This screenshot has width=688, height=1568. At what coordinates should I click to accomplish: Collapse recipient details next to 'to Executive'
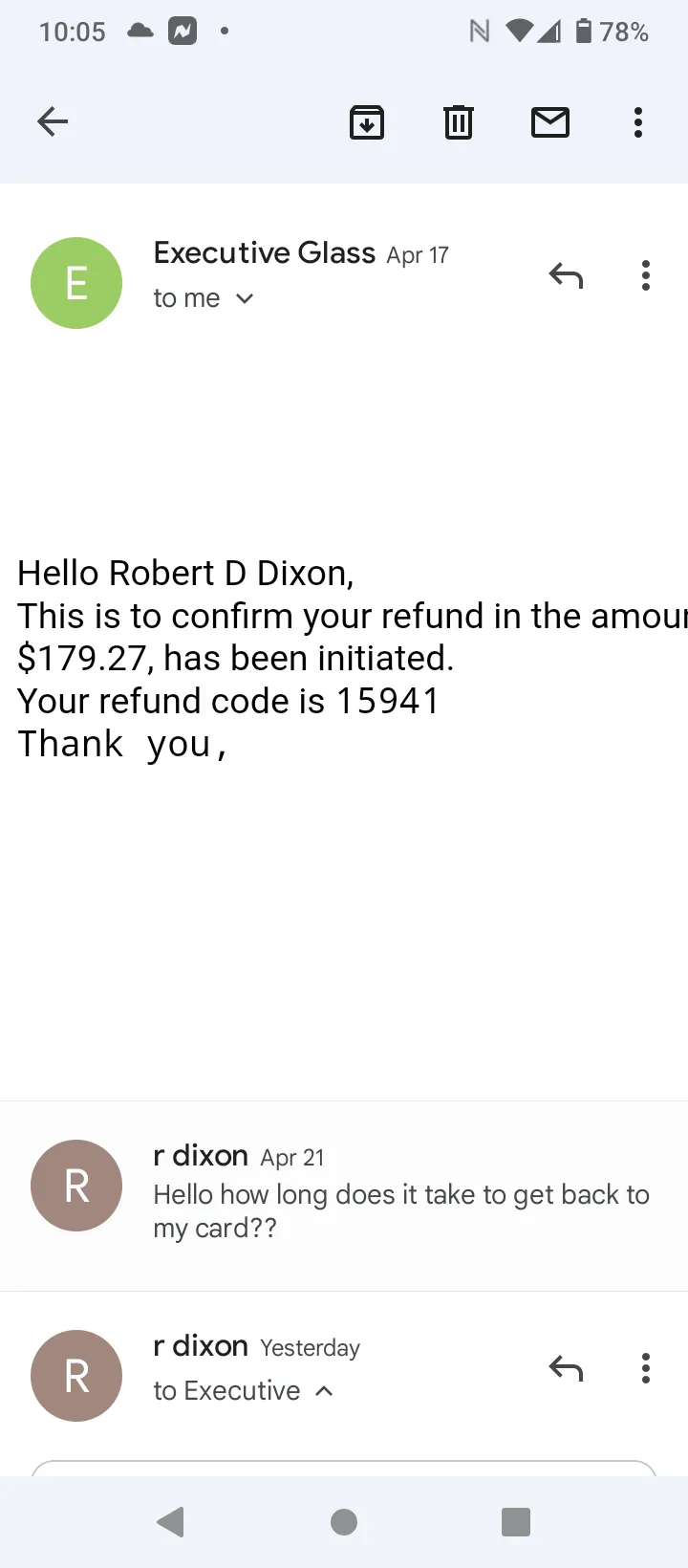pos(324,1391)
